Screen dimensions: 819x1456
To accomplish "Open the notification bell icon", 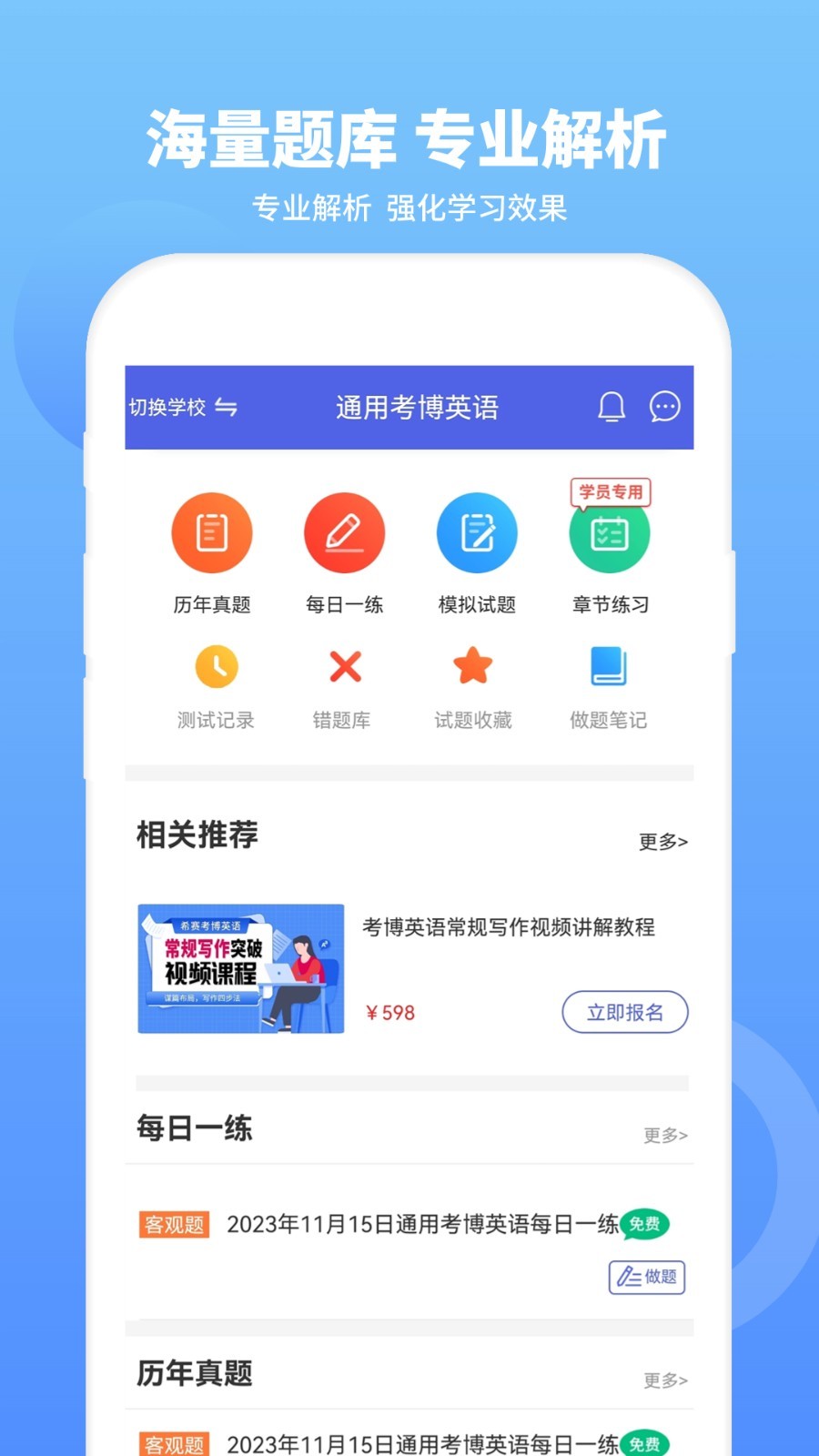I will point(611,408).
